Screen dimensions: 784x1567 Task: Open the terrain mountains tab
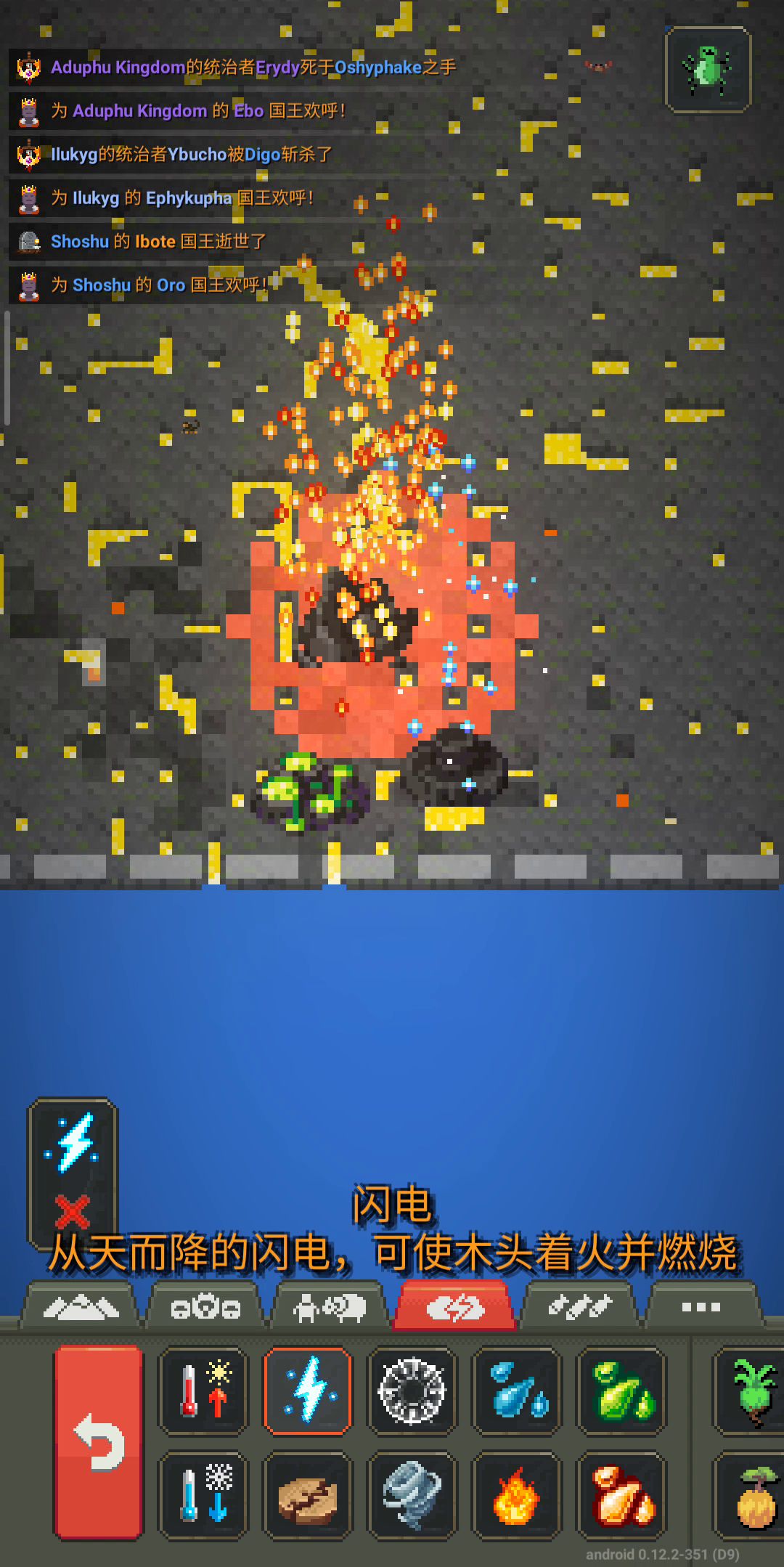[81, 1308]
